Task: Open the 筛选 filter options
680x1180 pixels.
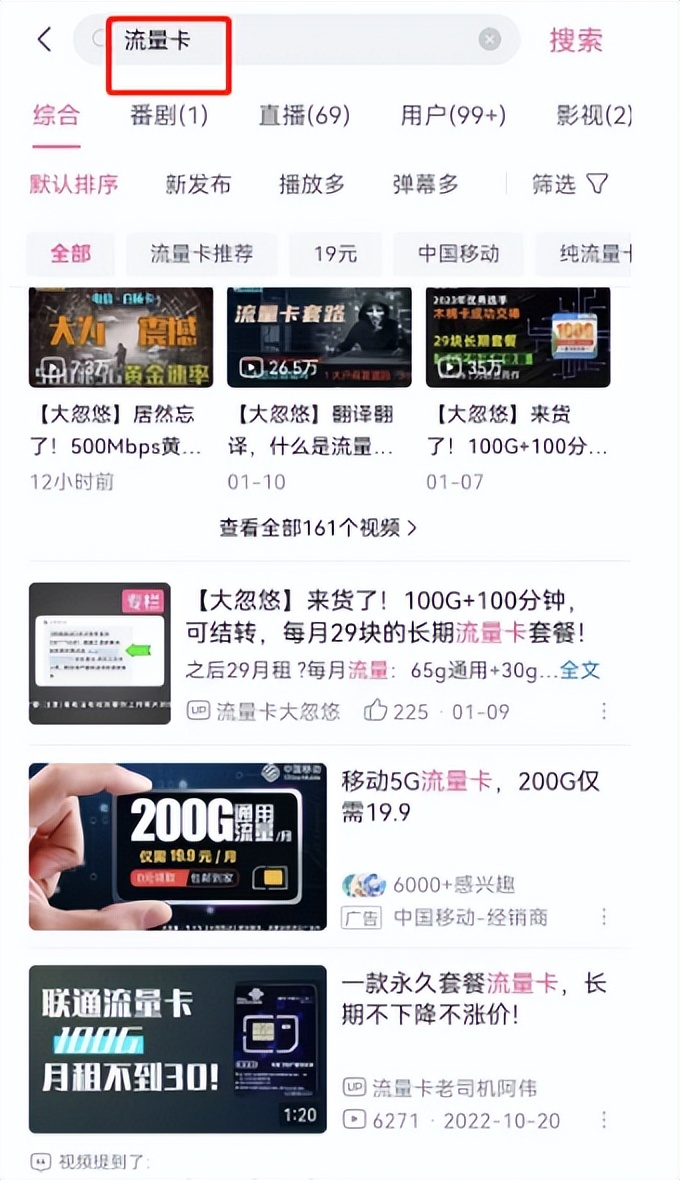Action: 569,184
